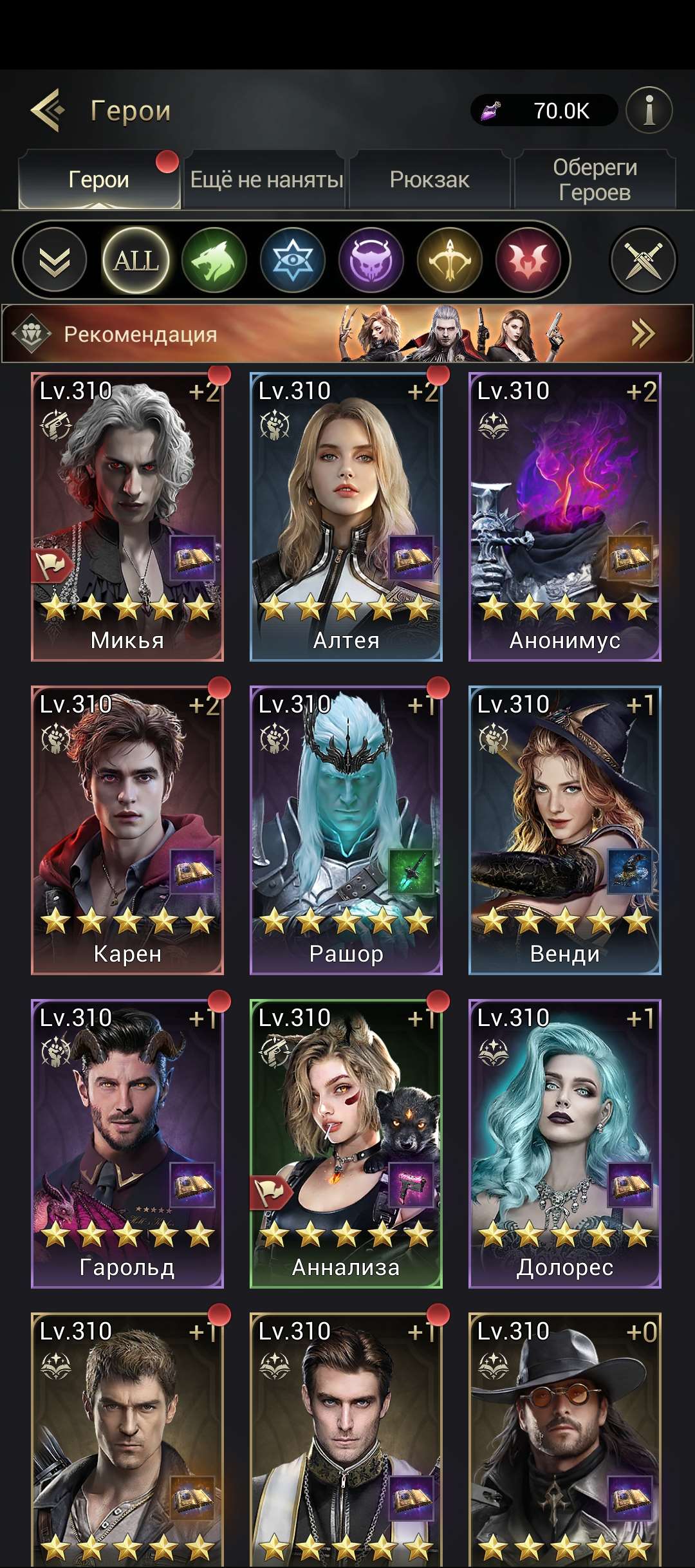The image size is (695, 1568).
Task: View hero Анонимус
Action: coord(565,517)
